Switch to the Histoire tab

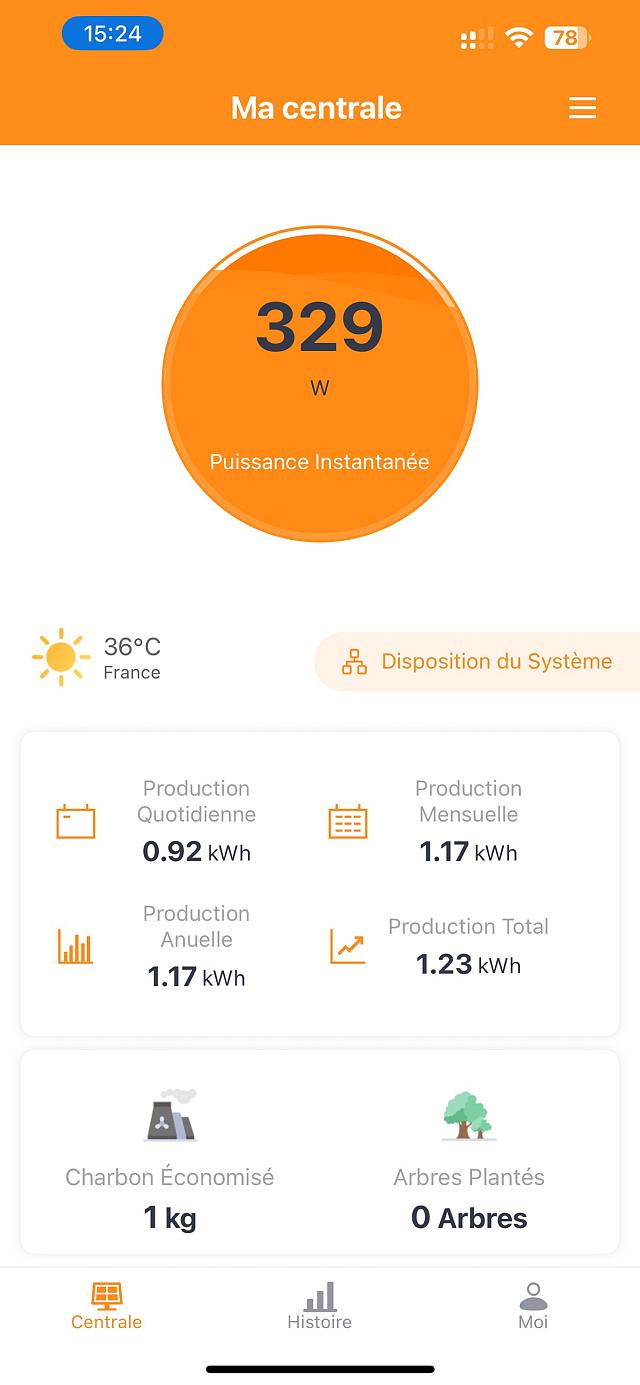[x=319, y=1306]
